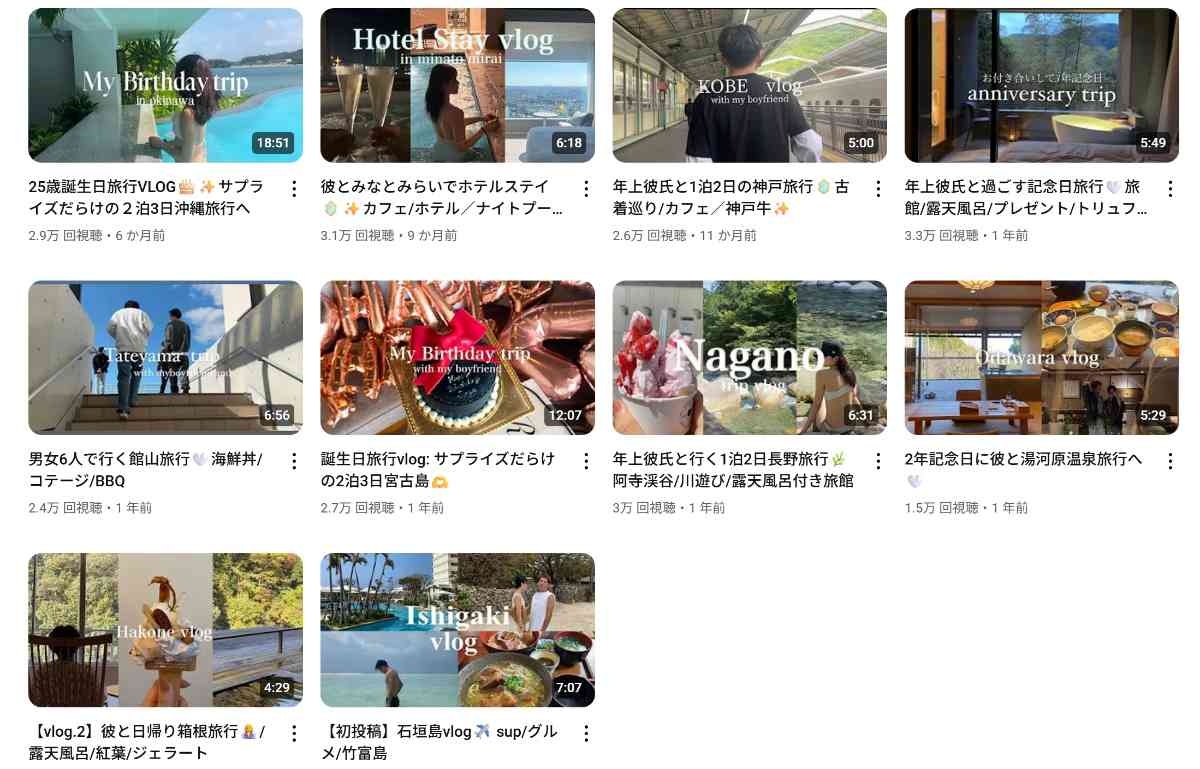Show the overflow menu for 長野旅行 video
Screen dimensions: 1200x769
pyautogui.click(x=878, y=461)
